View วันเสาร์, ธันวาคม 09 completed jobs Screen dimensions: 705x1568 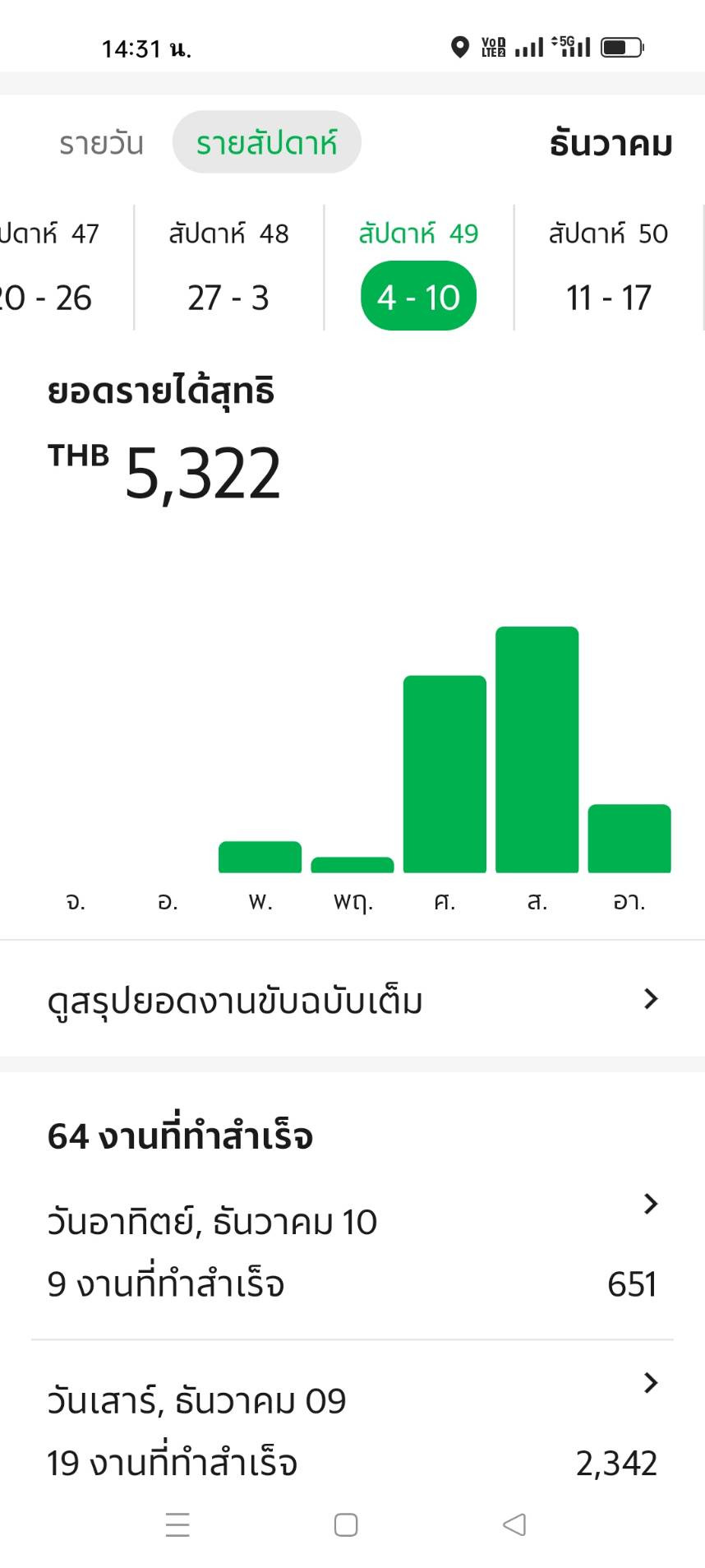(x=352, y=1431)
